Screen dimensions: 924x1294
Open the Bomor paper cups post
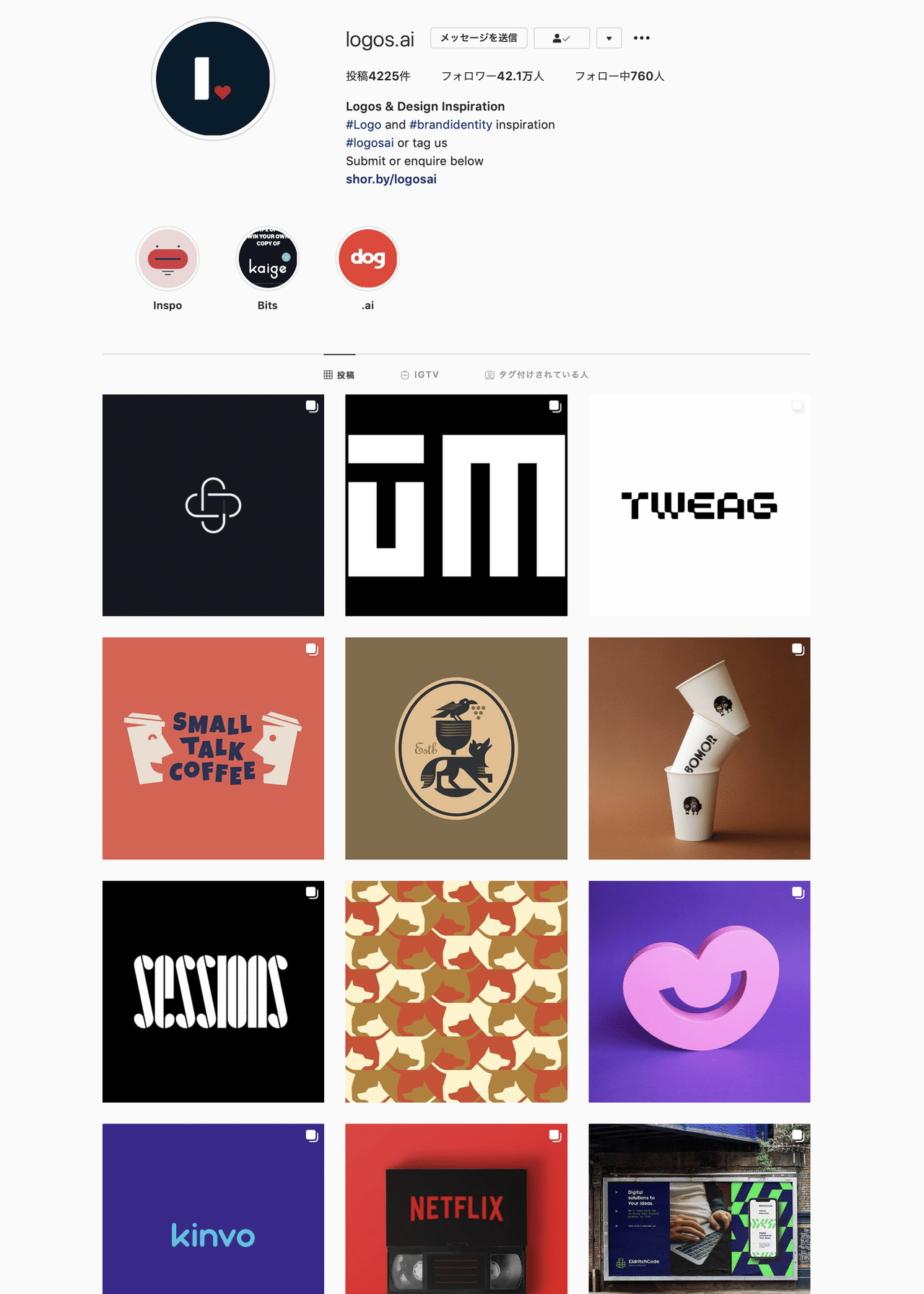click(x=699, y=748)
